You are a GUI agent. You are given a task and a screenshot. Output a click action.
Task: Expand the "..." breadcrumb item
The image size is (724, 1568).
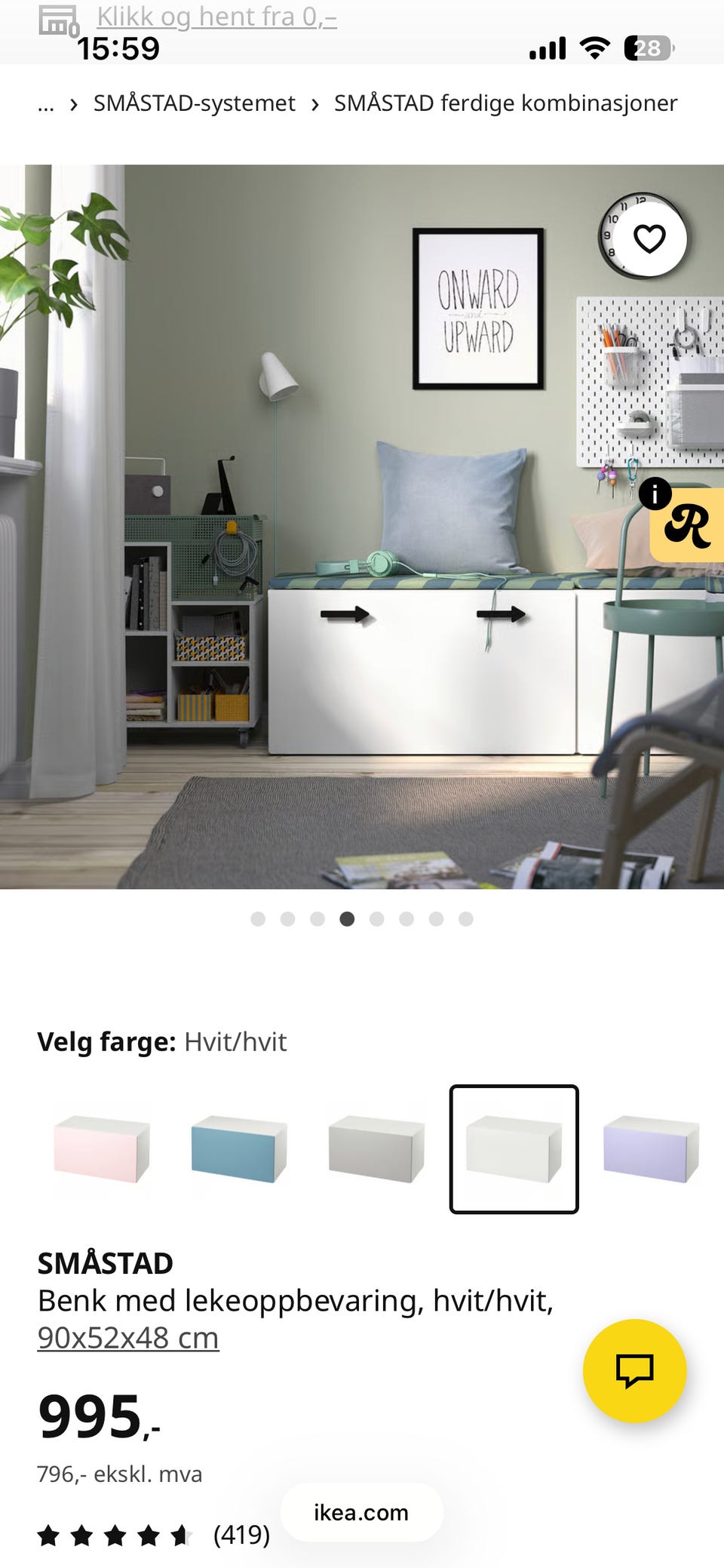coord(47,103)
